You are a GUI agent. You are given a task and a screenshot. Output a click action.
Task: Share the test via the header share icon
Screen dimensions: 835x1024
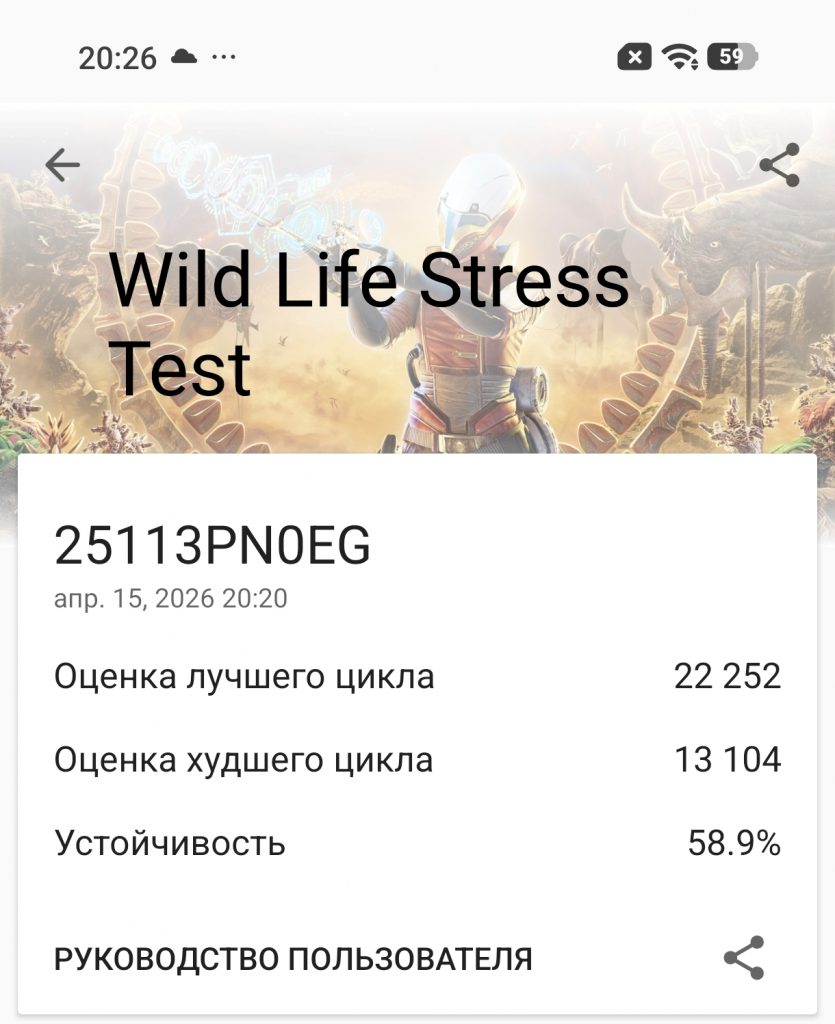(x=779, y=165)
